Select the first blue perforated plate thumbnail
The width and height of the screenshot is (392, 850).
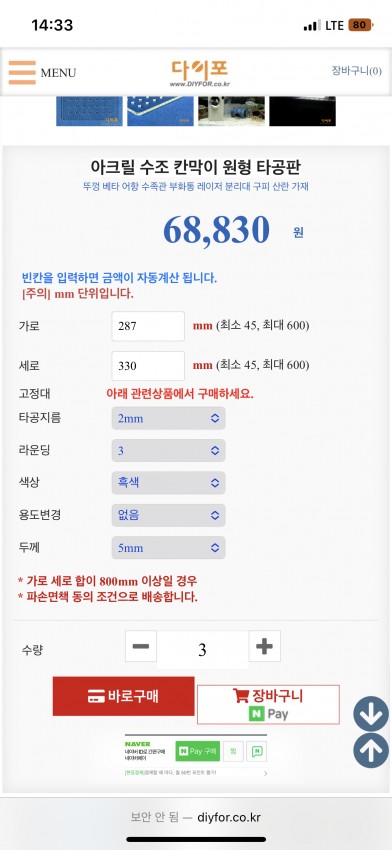pyautogui.click(x=89, y=111)
